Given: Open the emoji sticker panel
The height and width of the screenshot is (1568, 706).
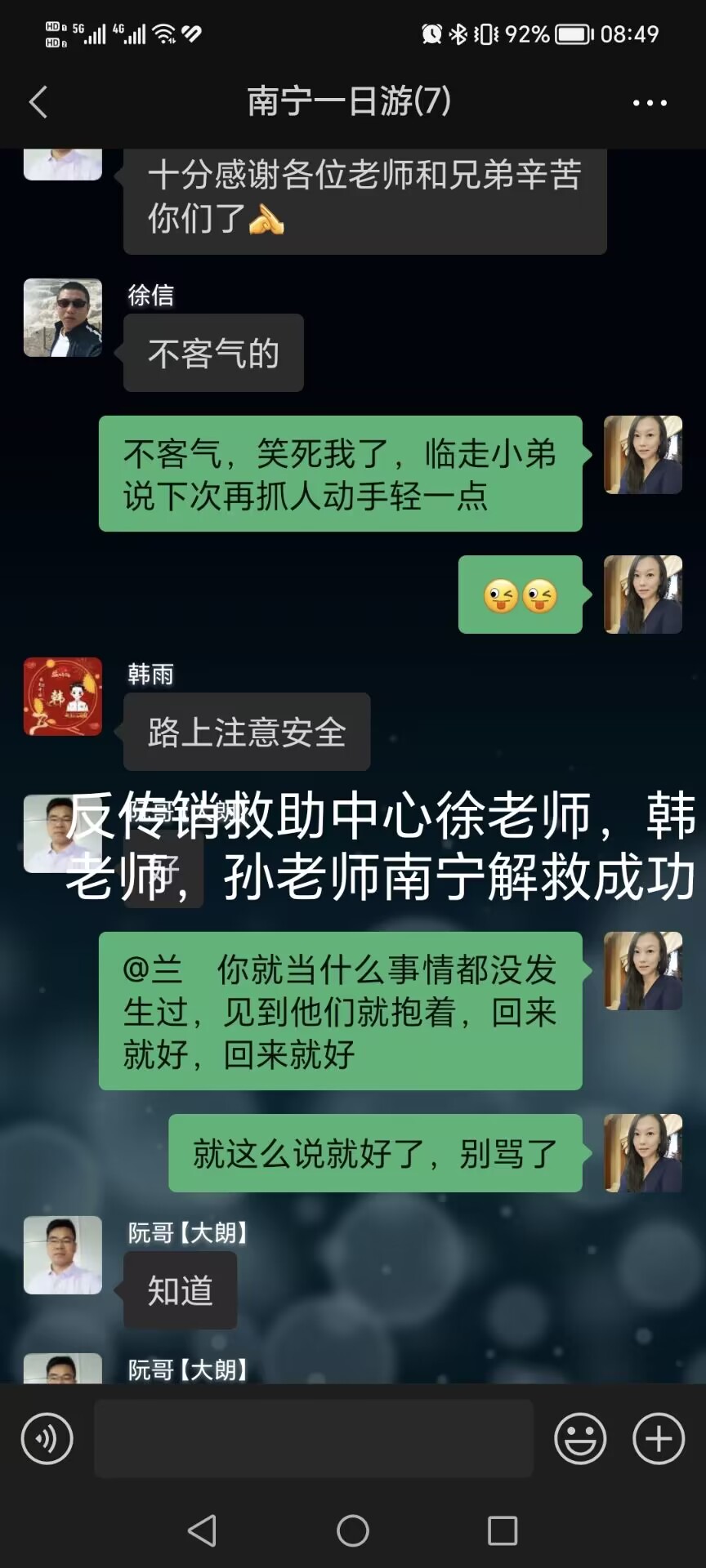Looking at the screenshot, I should [580, 1438].
